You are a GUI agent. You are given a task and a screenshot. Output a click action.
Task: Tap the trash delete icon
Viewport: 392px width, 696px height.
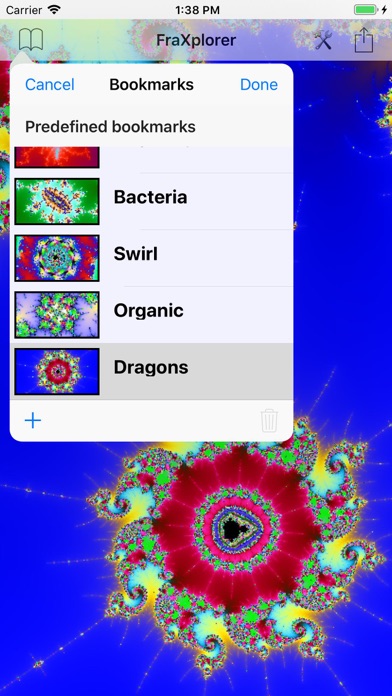click(x=269, y=420)
